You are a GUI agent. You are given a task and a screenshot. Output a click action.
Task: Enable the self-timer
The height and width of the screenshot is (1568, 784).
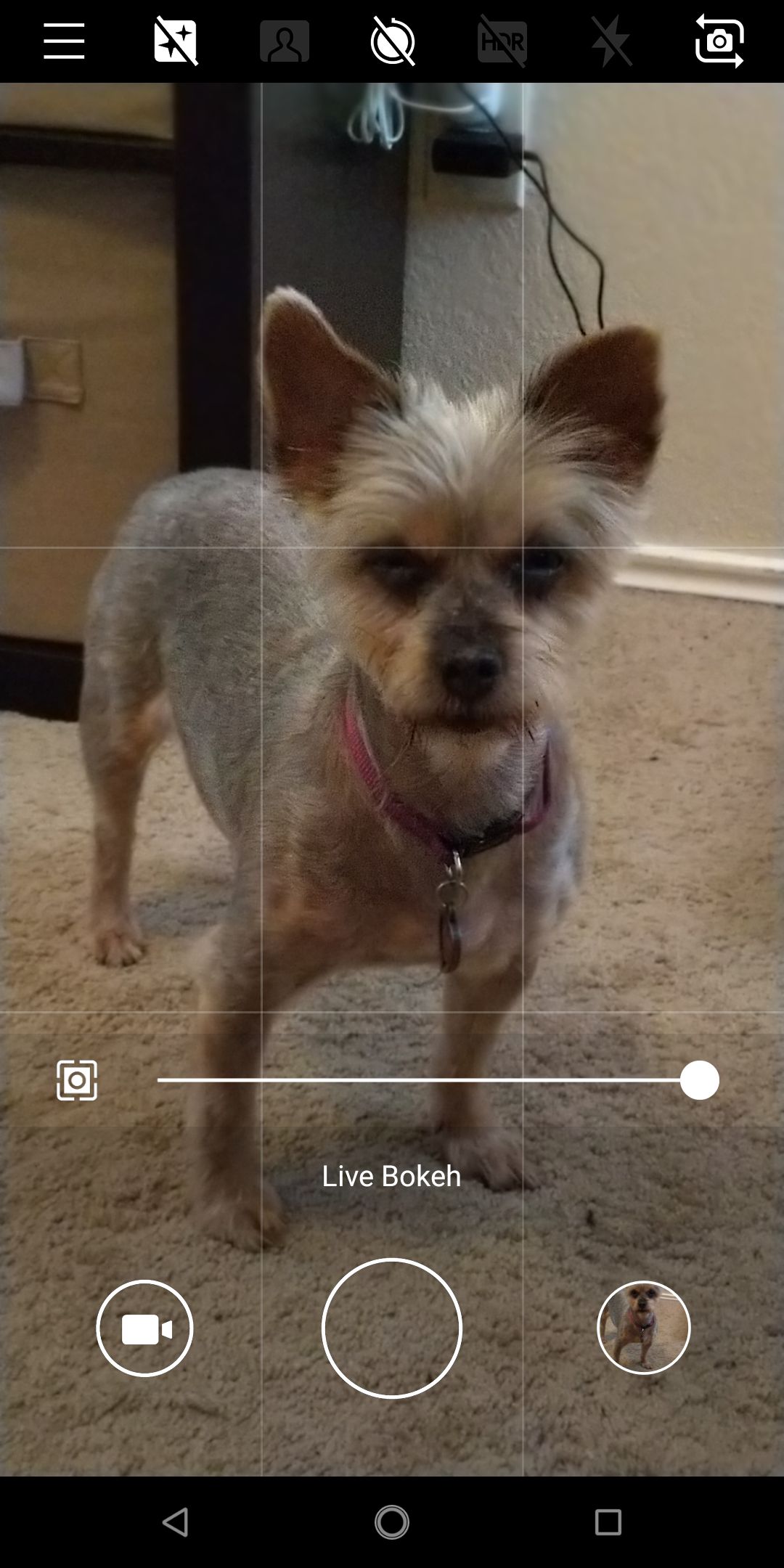(x=393, y=41)
